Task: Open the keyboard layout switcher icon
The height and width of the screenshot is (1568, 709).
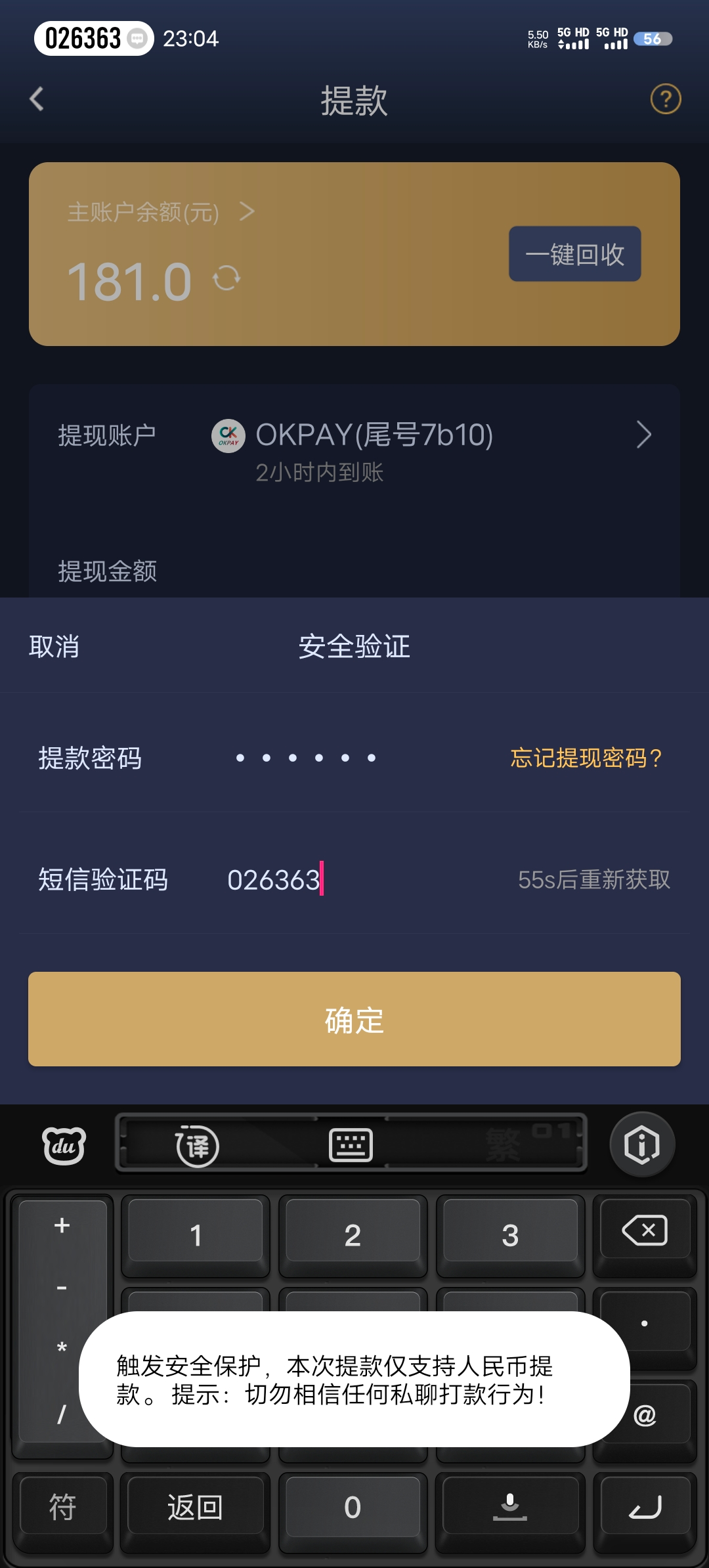Action: click(x=351, y=1146)
